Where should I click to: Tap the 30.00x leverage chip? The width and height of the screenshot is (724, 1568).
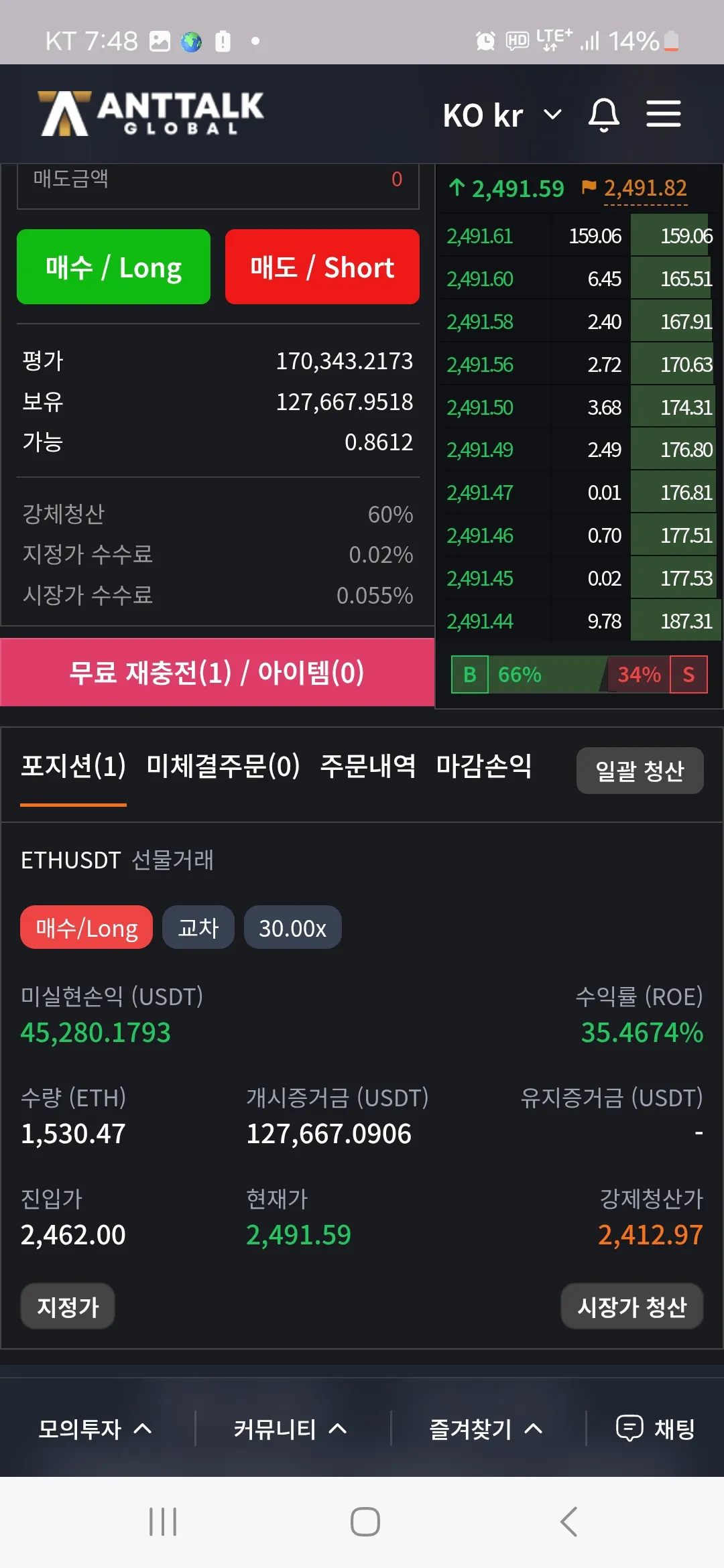click(292, 928)
